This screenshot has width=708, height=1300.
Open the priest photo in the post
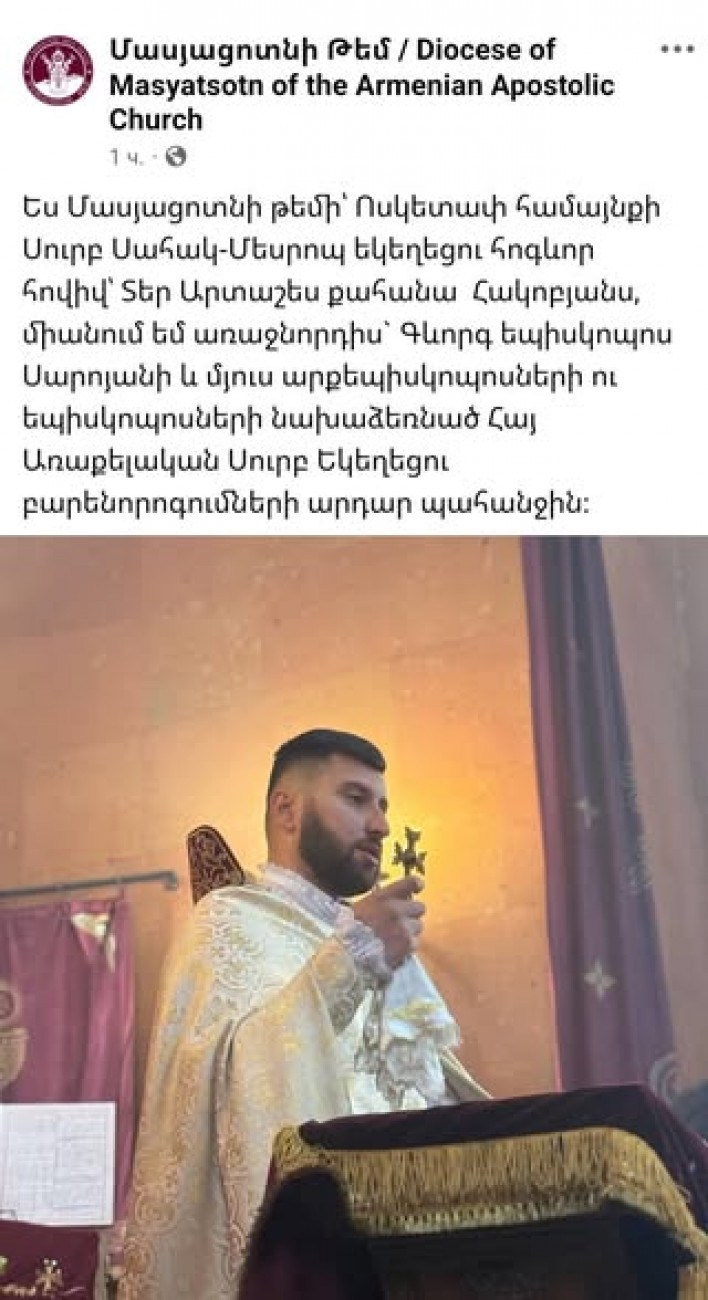354,915
